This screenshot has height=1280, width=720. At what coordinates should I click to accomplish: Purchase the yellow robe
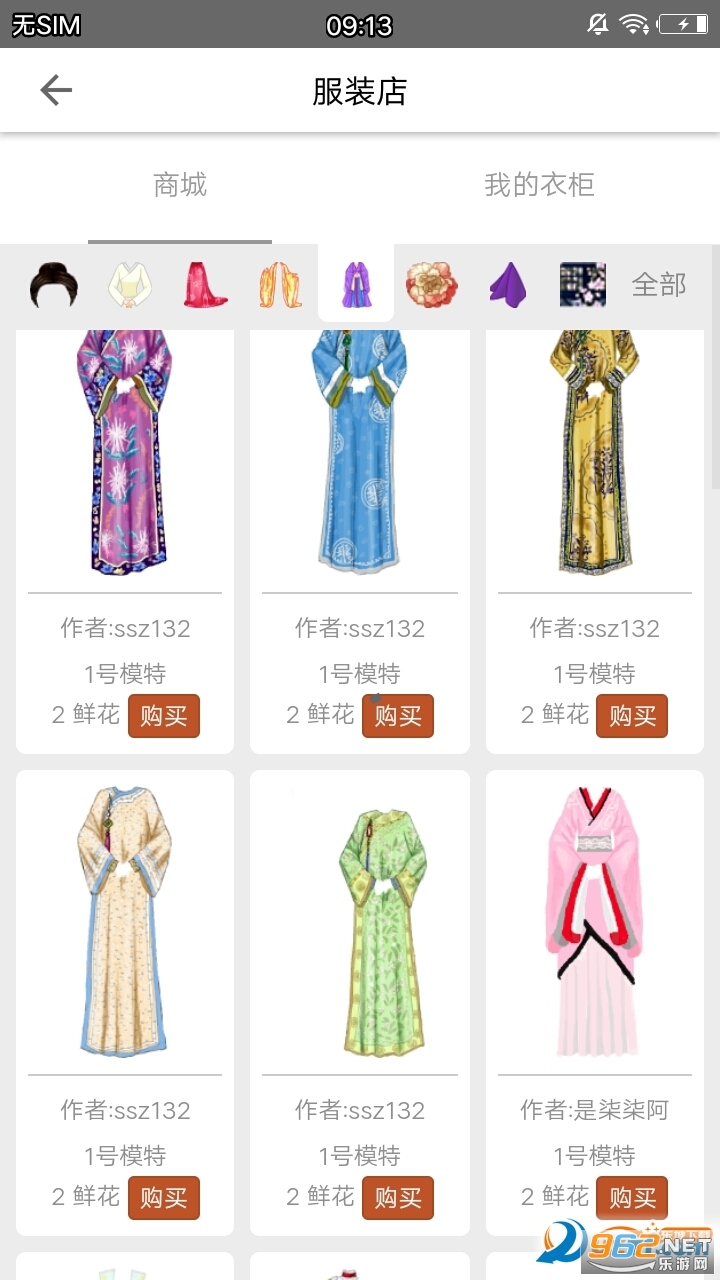pos(632,716)
